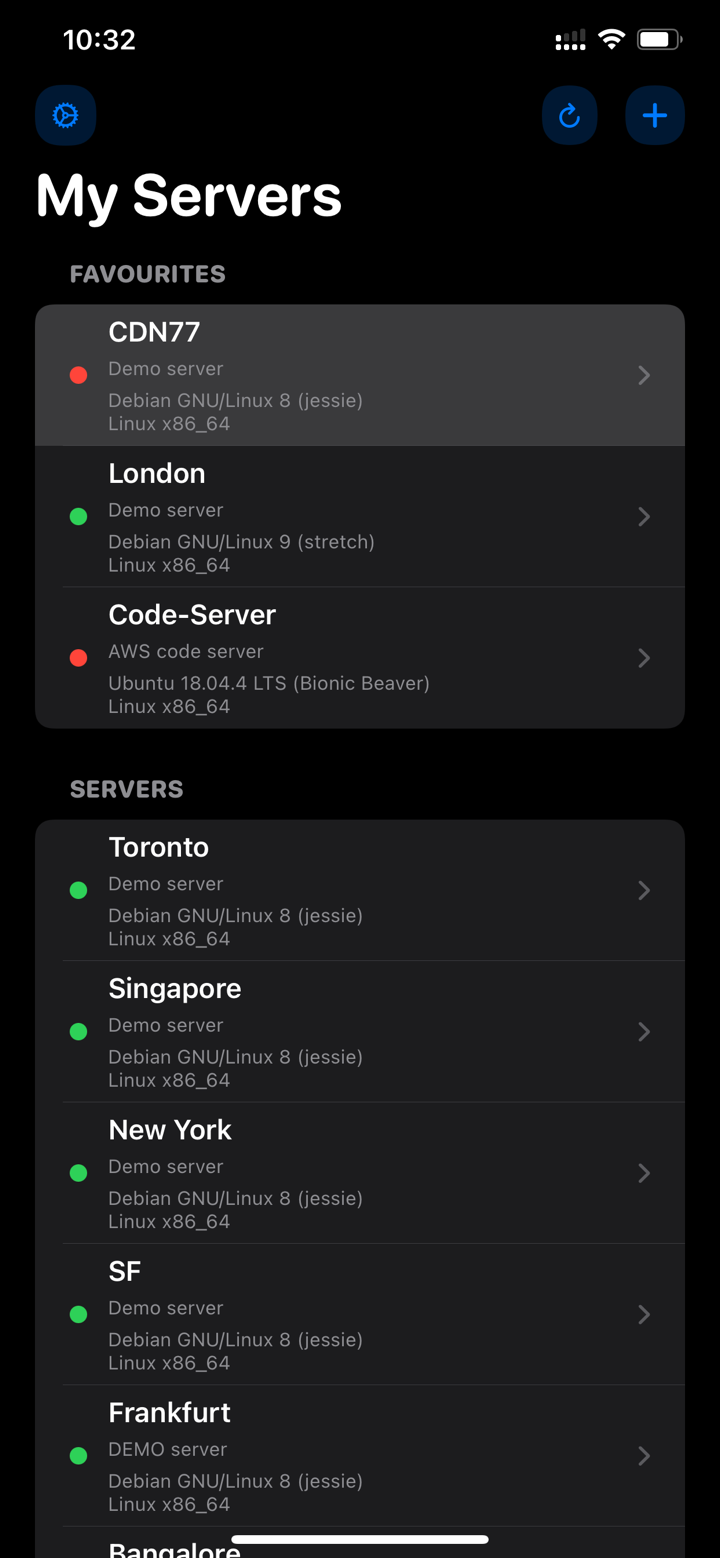Tap the red status dot on CDN77

point(78,375)
